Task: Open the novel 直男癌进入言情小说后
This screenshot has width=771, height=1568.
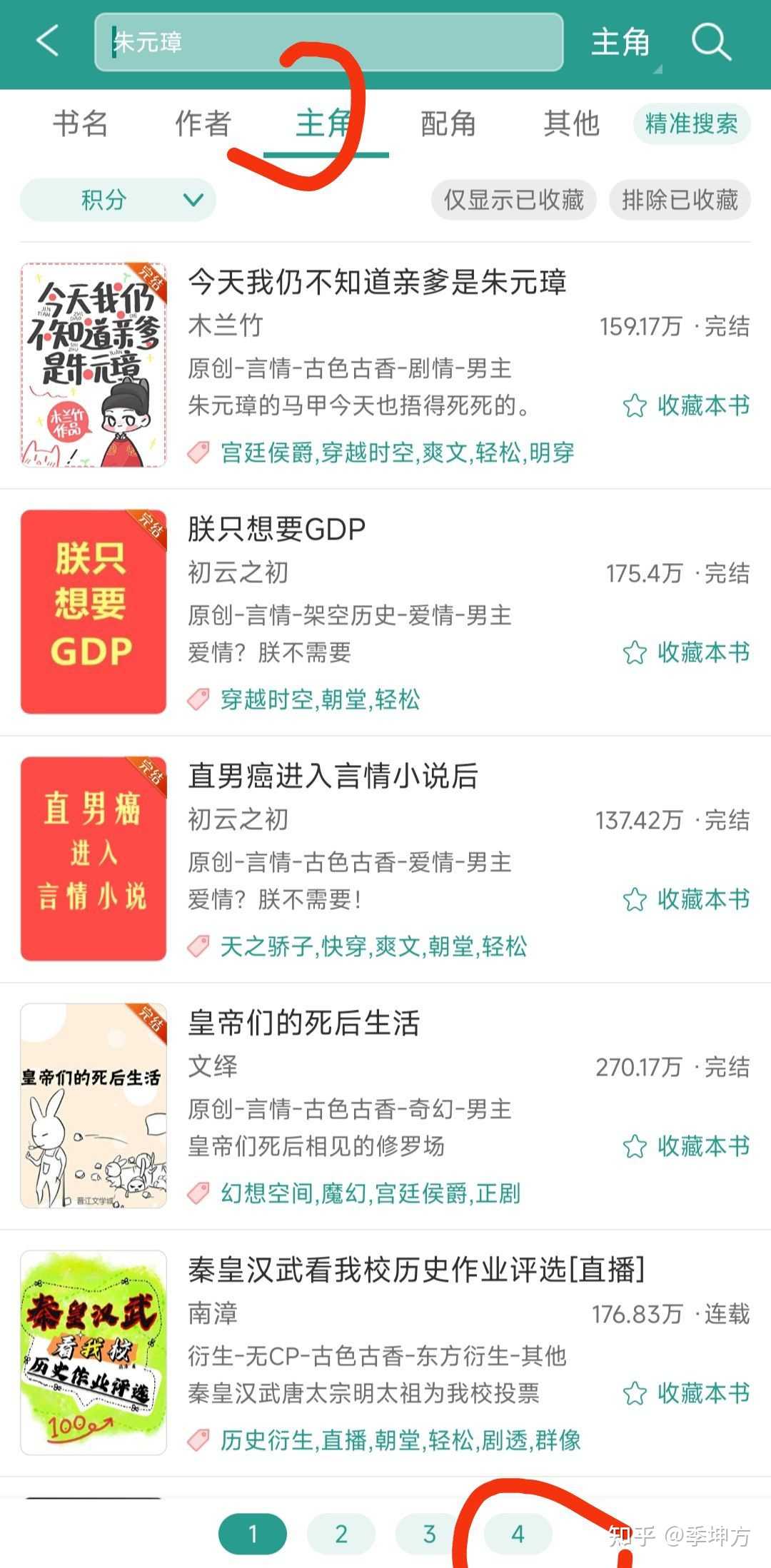Action: (333, 777)
